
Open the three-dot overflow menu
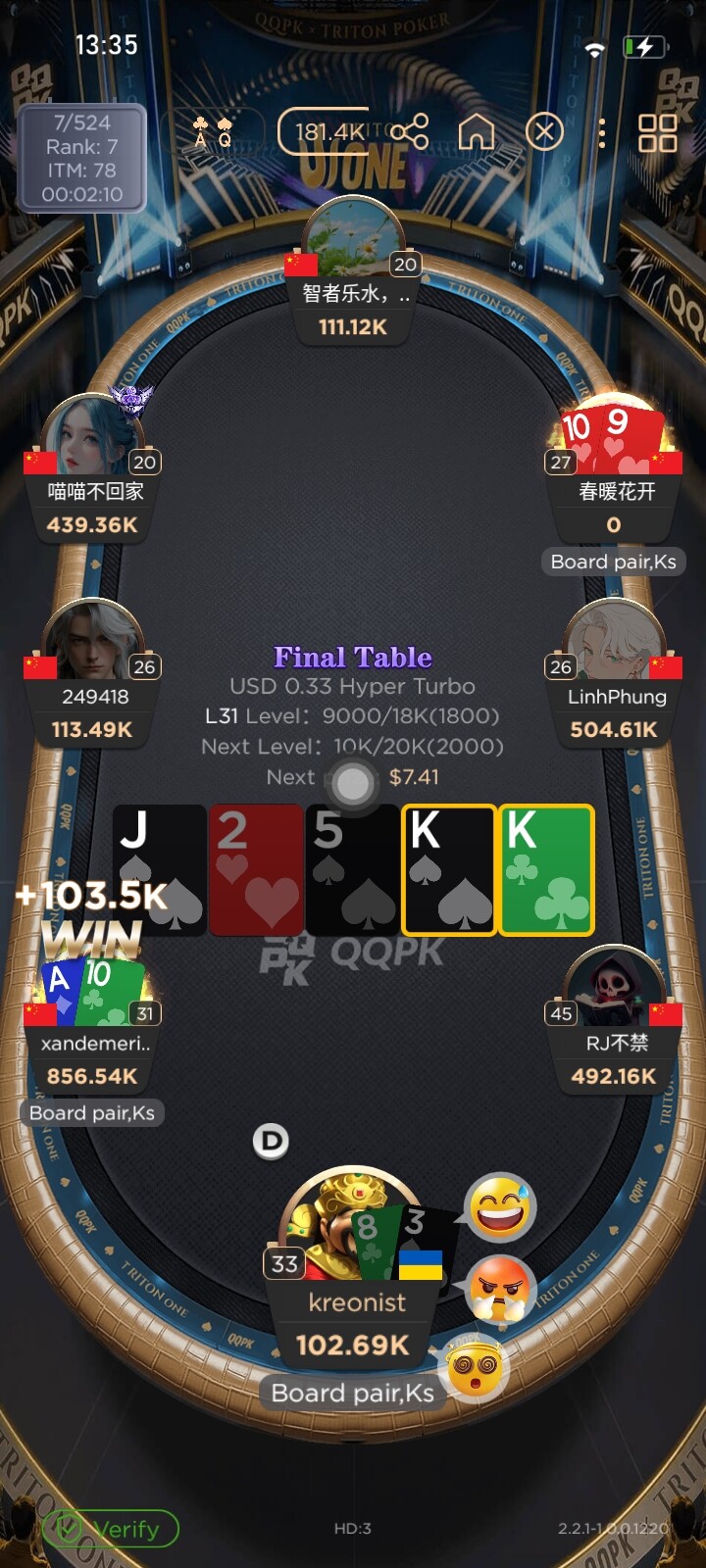[602, 132]
